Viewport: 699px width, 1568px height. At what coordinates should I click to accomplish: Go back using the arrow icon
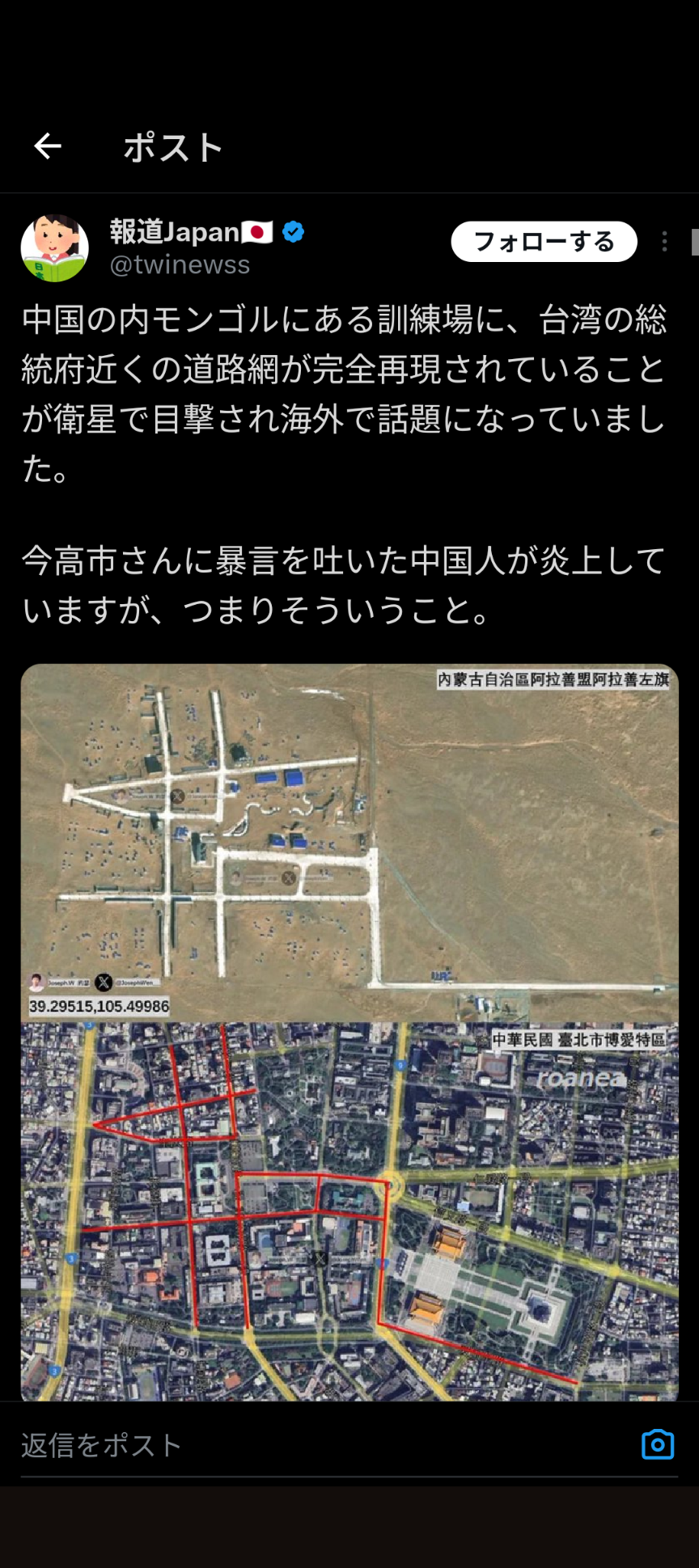click(48, 146)
